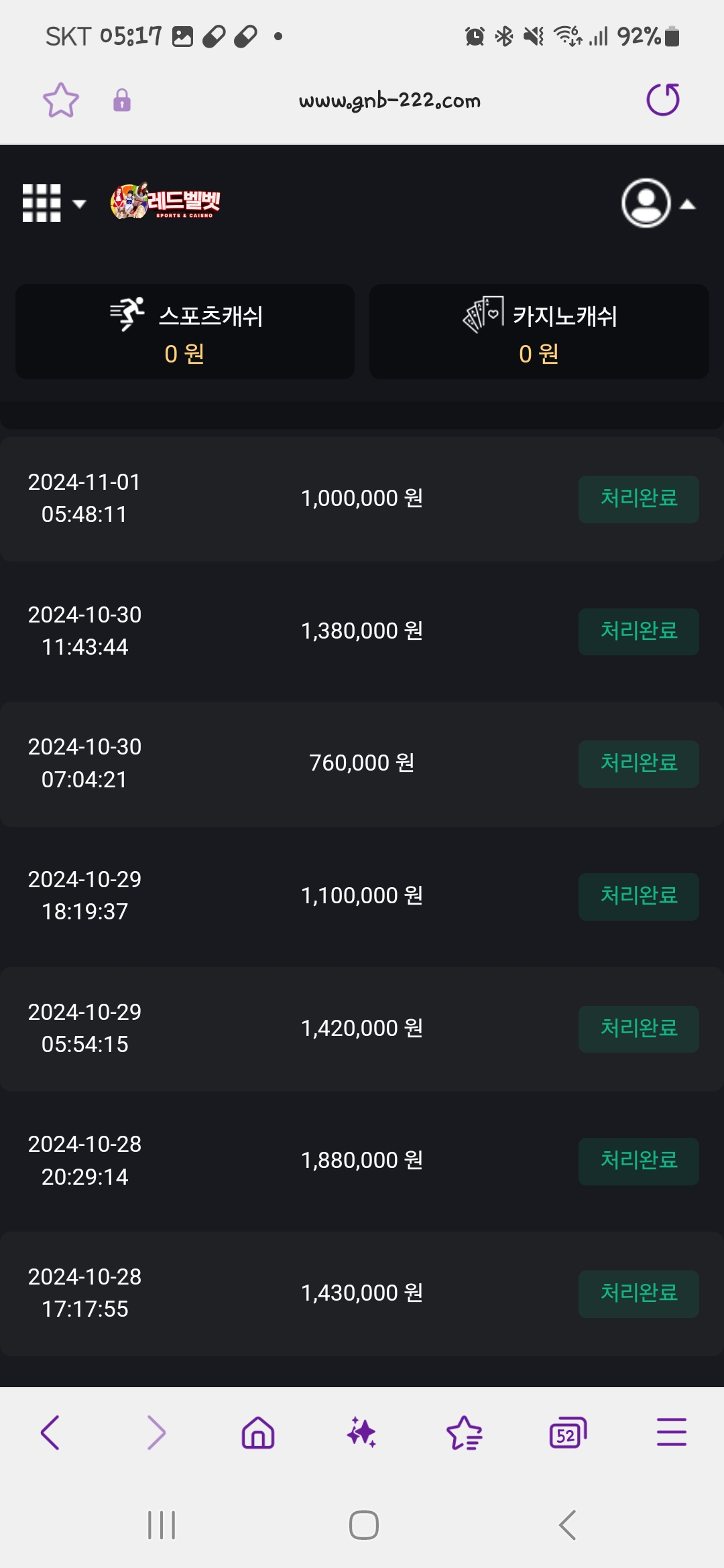Open the browser home page
724x1568 pixels.
(258, 1433)
